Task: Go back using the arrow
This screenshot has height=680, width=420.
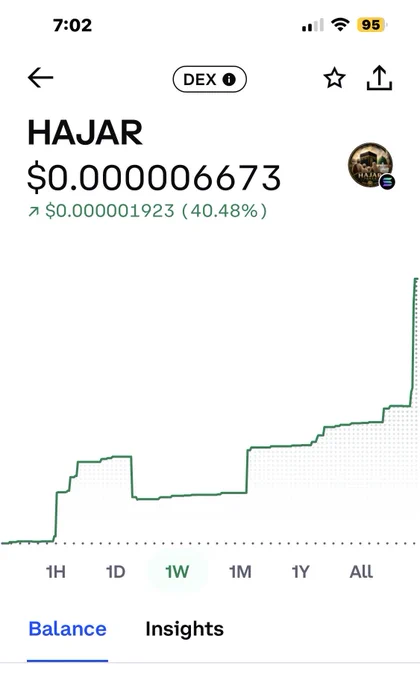Action: [40, 78]
